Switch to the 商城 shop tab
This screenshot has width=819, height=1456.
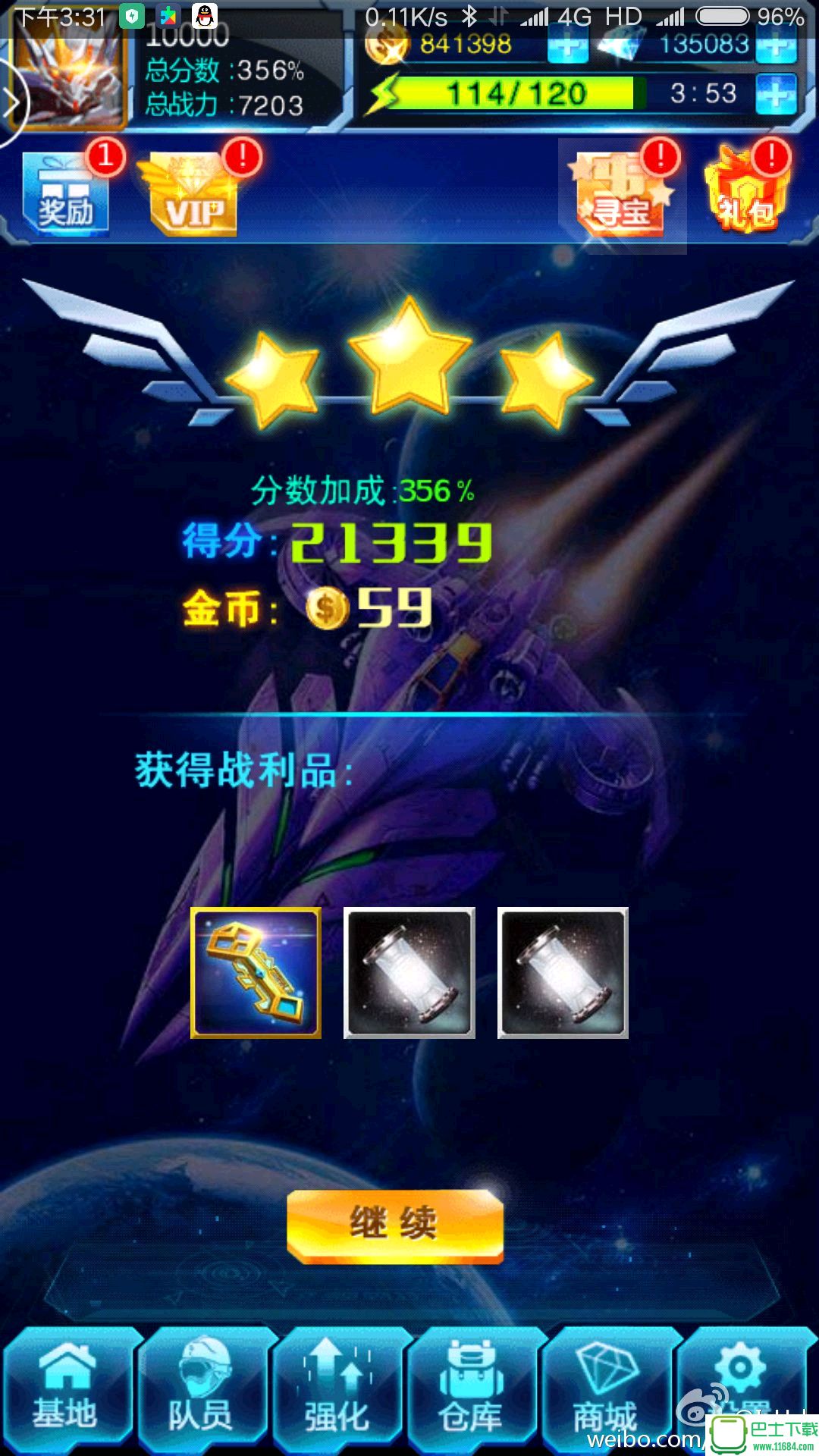click(x=606, y=1388)
